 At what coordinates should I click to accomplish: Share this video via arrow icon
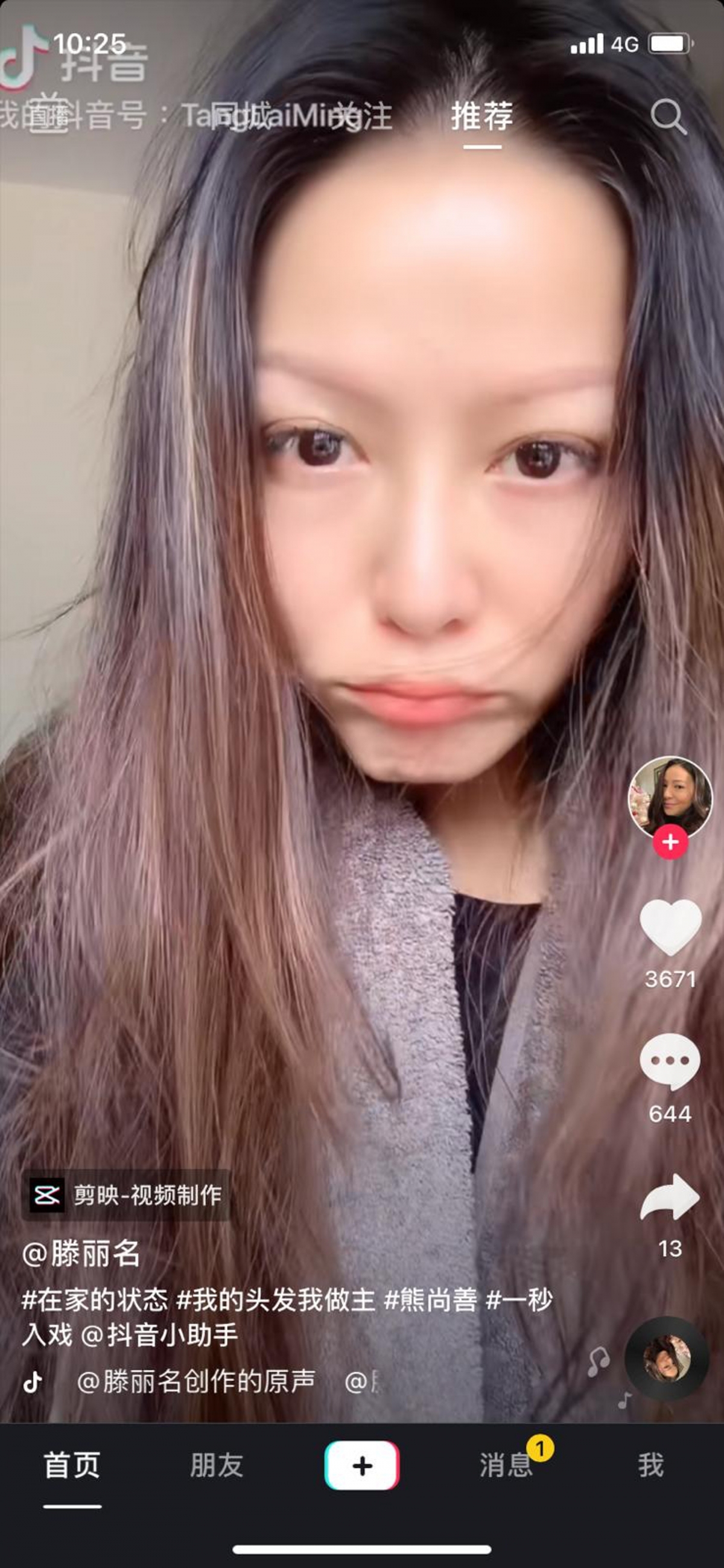(670, 1197)
